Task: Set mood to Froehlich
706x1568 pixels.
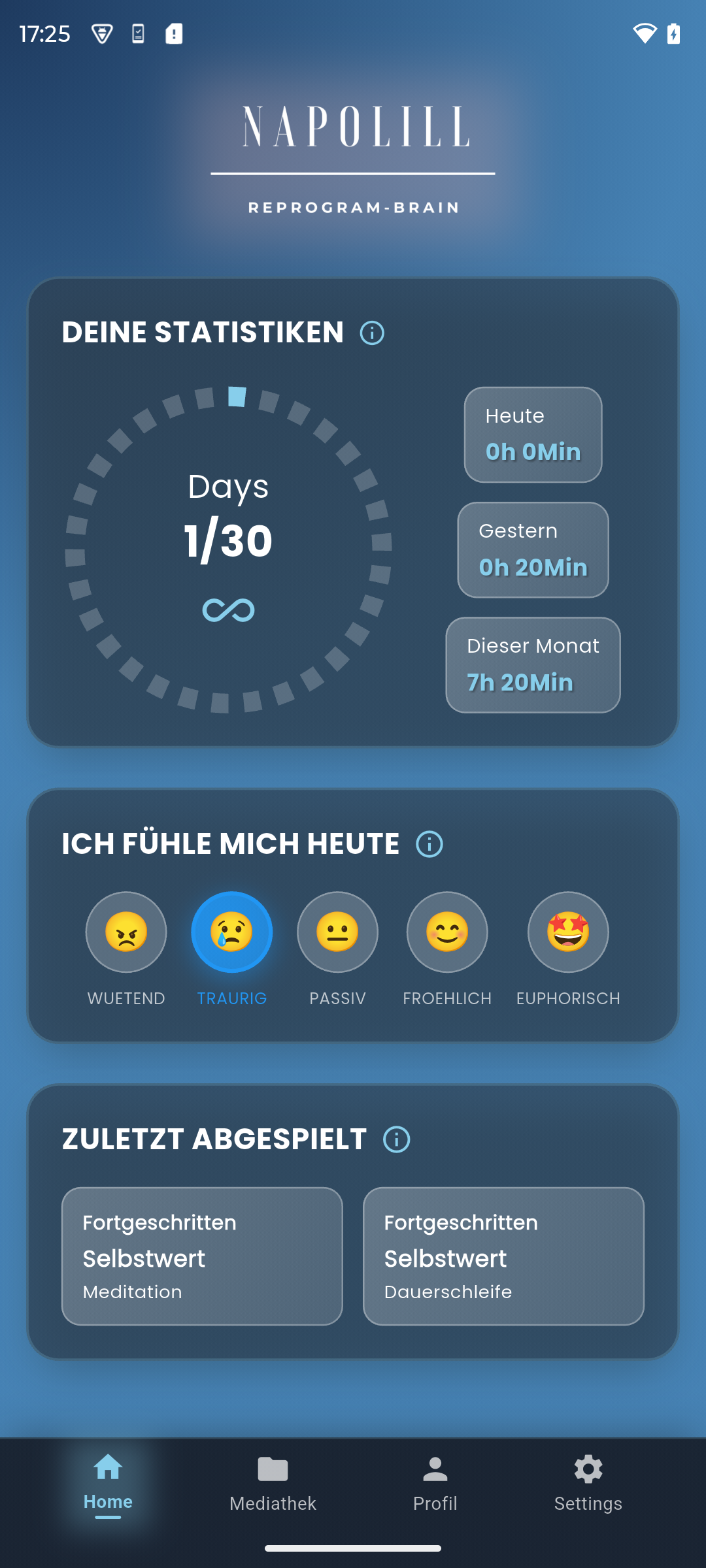Action: pos(447,932)
